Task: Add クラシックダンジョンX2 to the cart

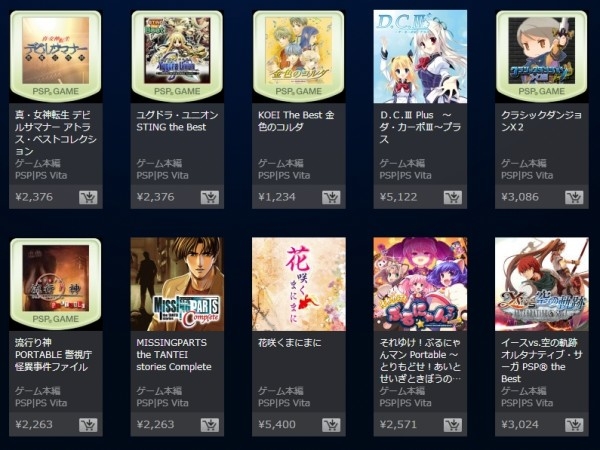Action: click(575, 197)
